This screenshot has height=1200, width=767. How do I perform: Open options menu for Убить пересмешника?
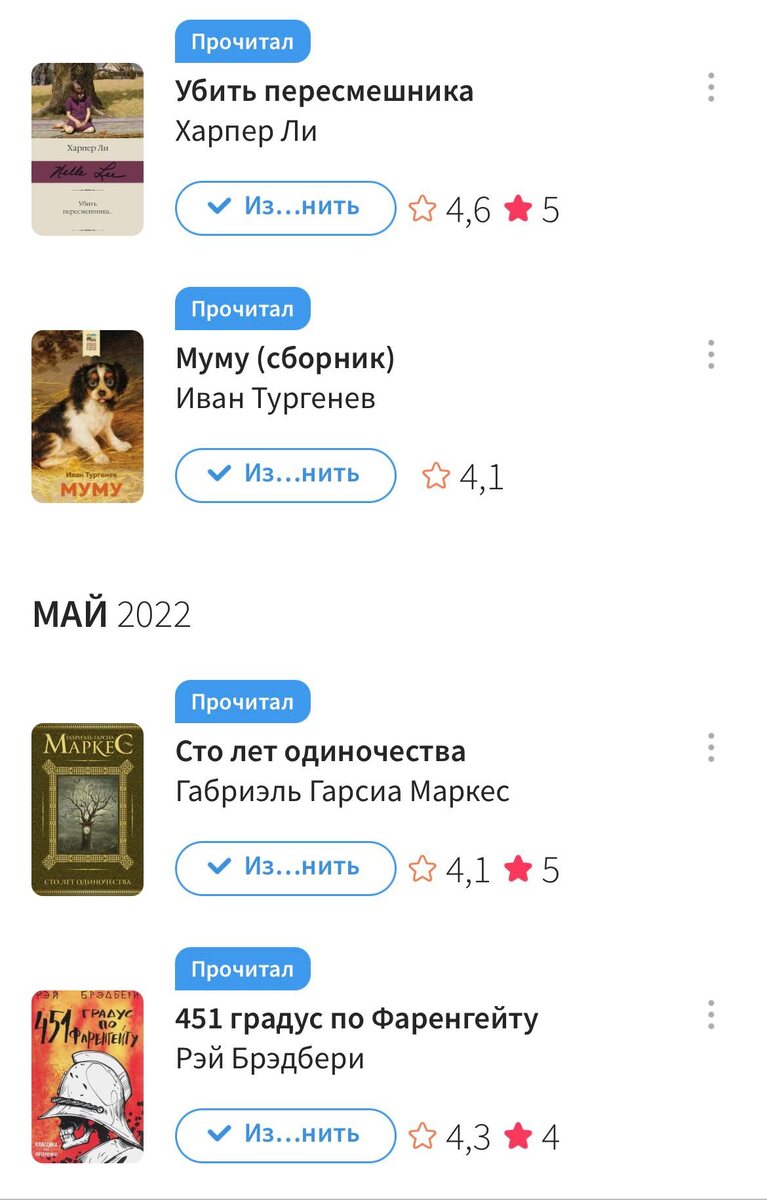click(711, 86)
